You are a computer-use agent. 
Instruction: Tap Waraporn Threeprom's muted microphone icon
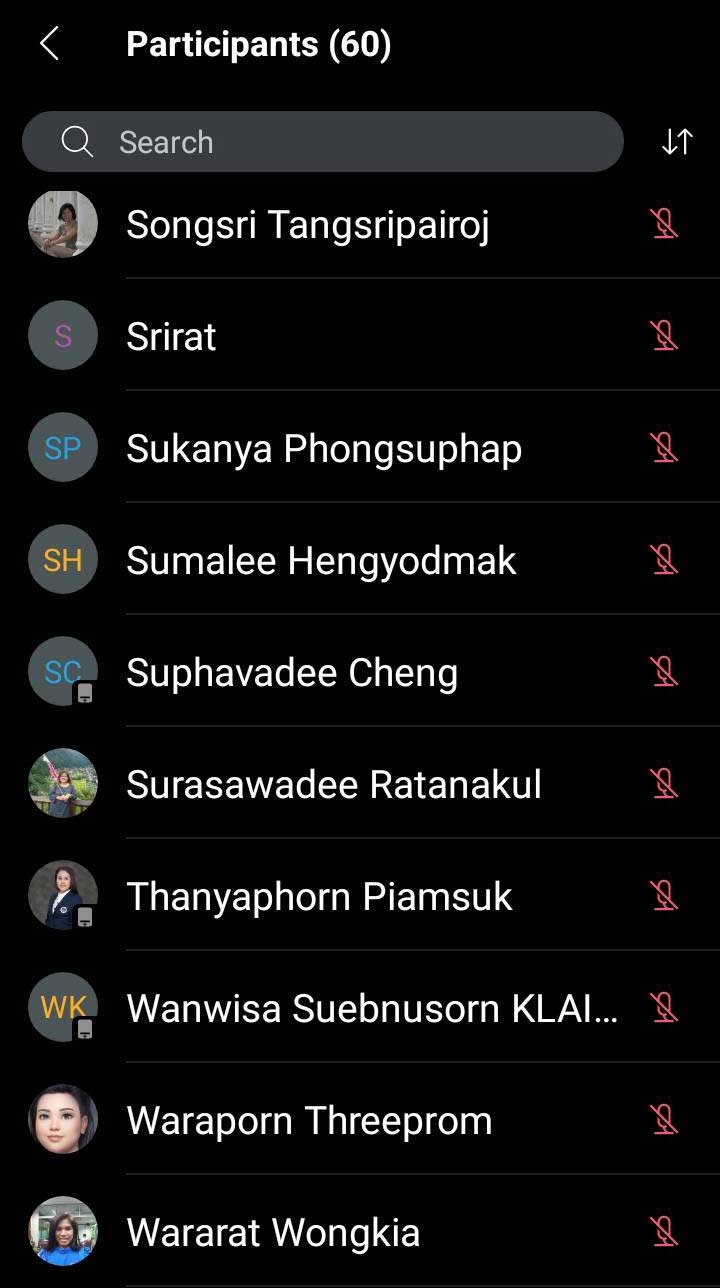[664, 1120]
